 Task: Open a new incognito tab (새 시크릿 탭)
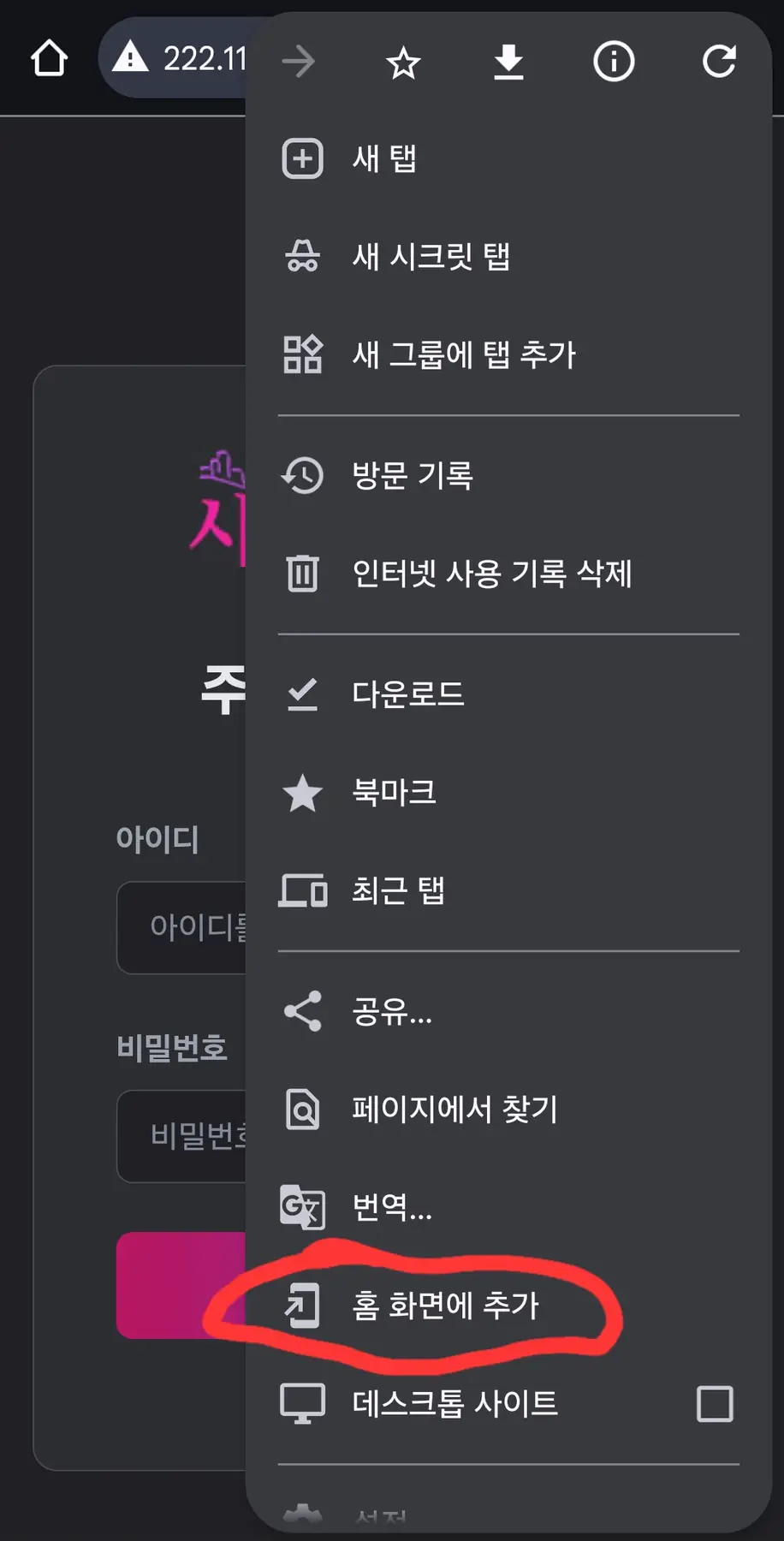[x=431, y=257]
